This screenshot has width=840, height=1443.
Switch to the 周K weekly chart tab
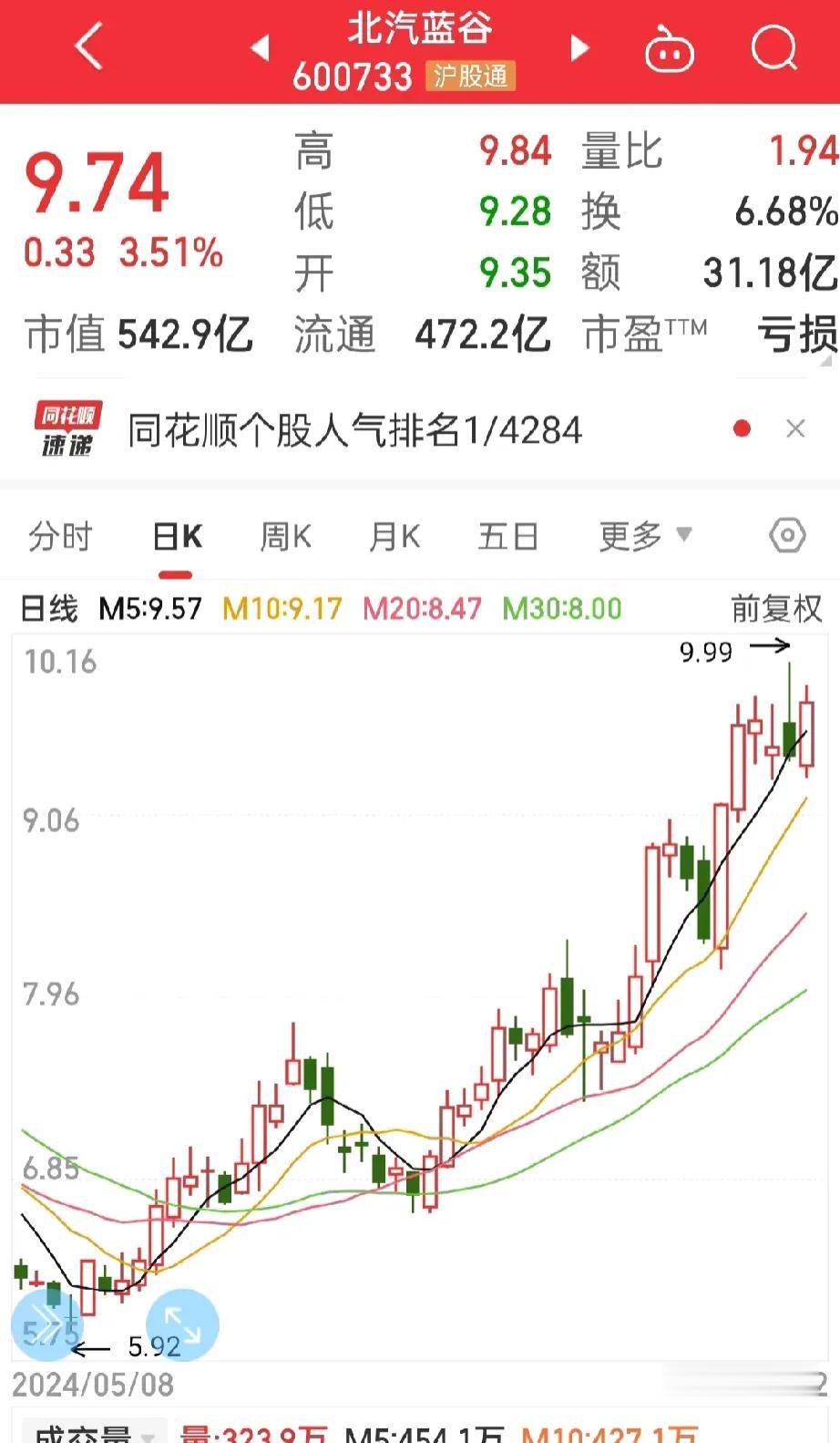284,537
